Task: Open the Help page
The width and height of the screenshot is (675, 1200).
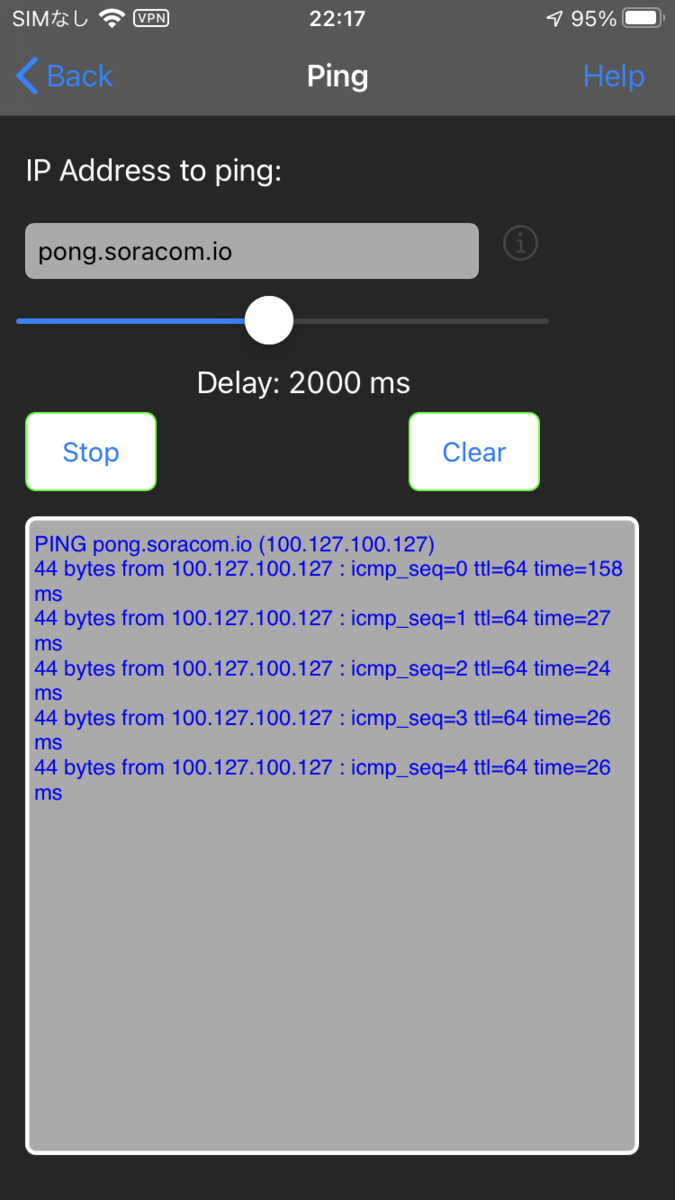Action: point(613,76)
